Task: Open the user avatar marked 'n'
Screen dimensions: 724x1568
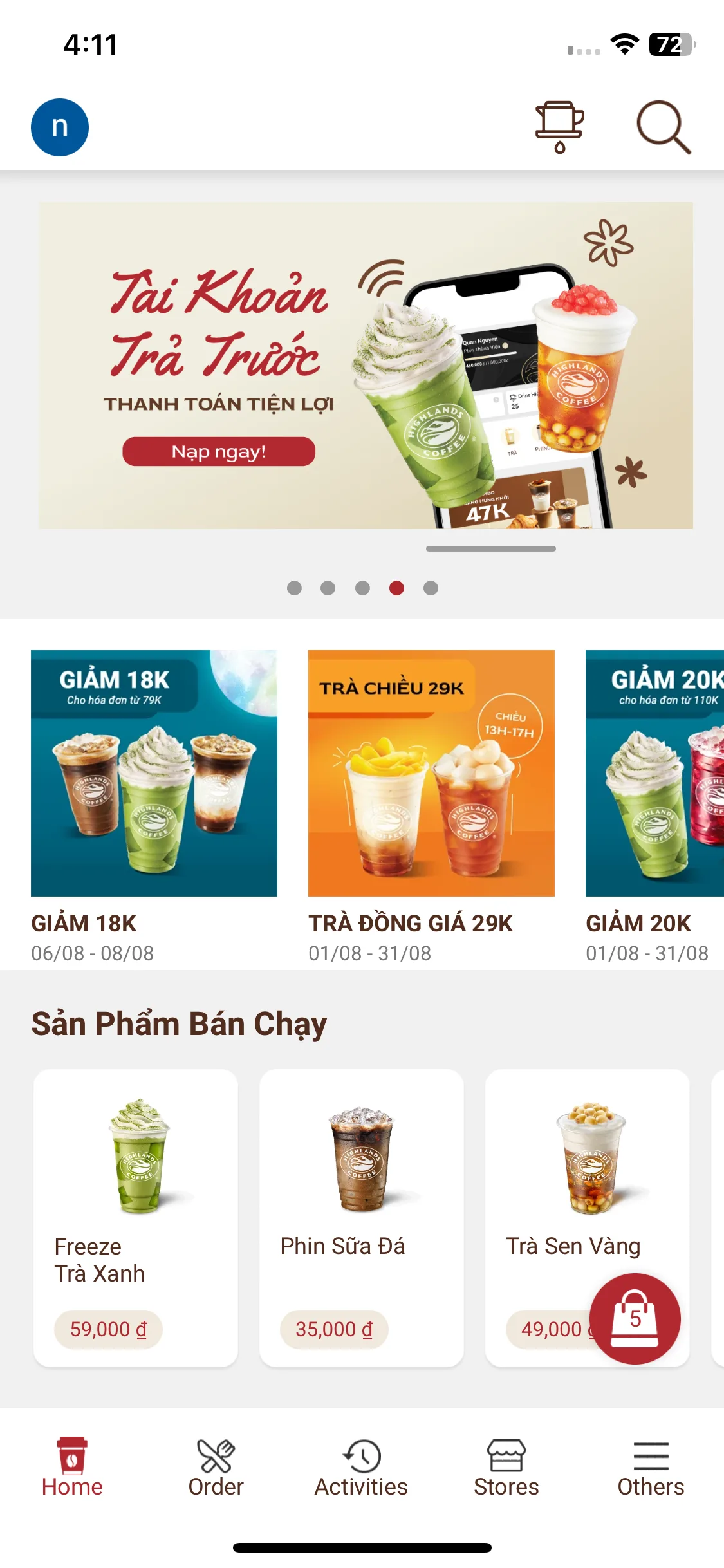Action: click(x=60, y=126)
